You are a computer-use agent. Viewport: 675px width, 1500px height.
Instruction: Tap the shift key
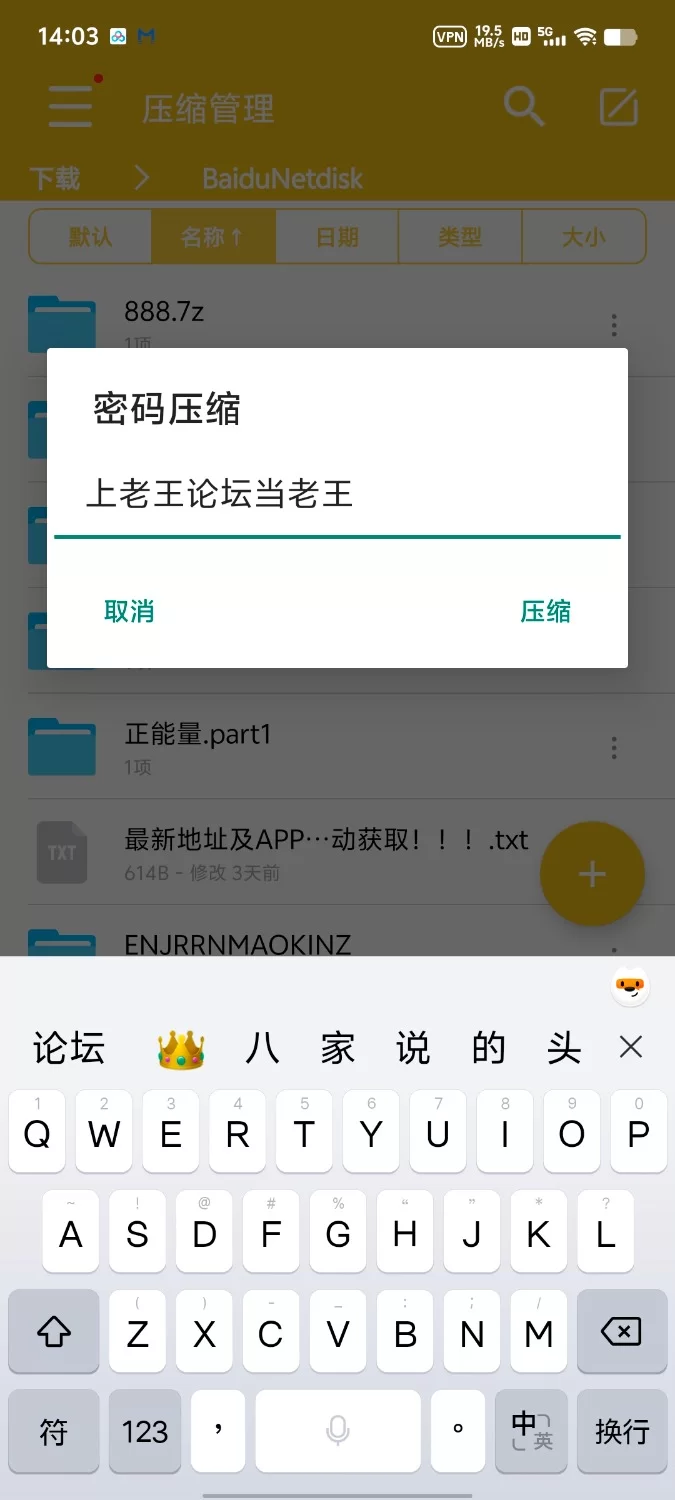tap(54, 1332)
